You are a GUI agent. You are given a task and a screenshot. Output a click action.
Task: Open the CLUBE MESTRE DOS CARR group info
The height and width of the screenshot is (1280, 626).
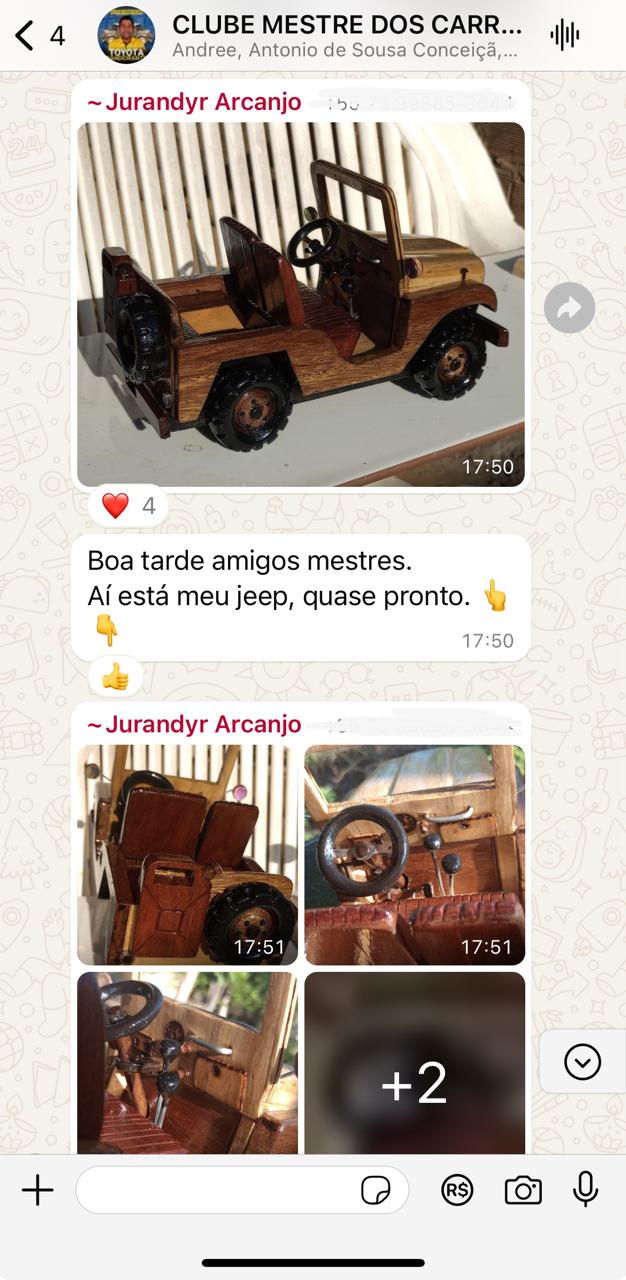tap(346, 35)
